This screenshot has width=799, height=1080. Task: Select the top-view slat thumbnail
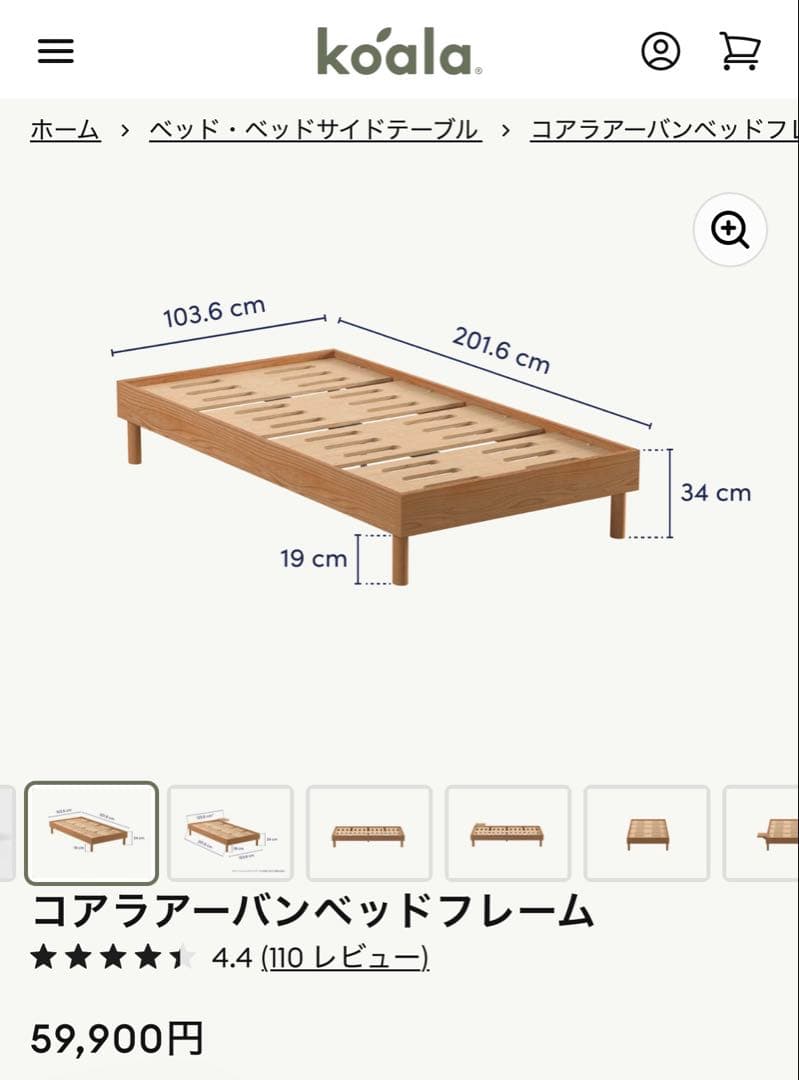[646, 833]
